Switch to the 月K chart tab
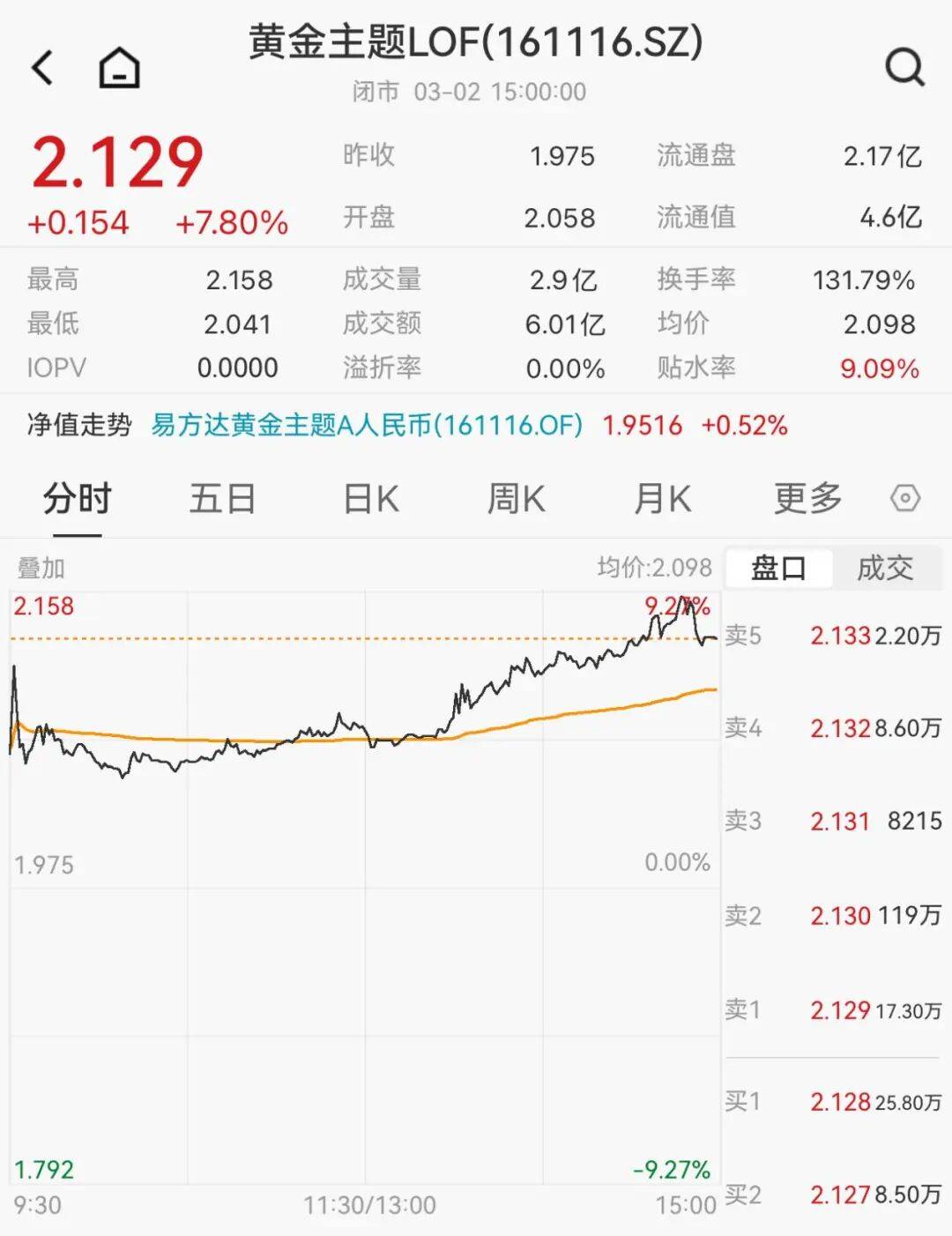The height and width of the screenshot is (1236, 952). click(663, 499)
